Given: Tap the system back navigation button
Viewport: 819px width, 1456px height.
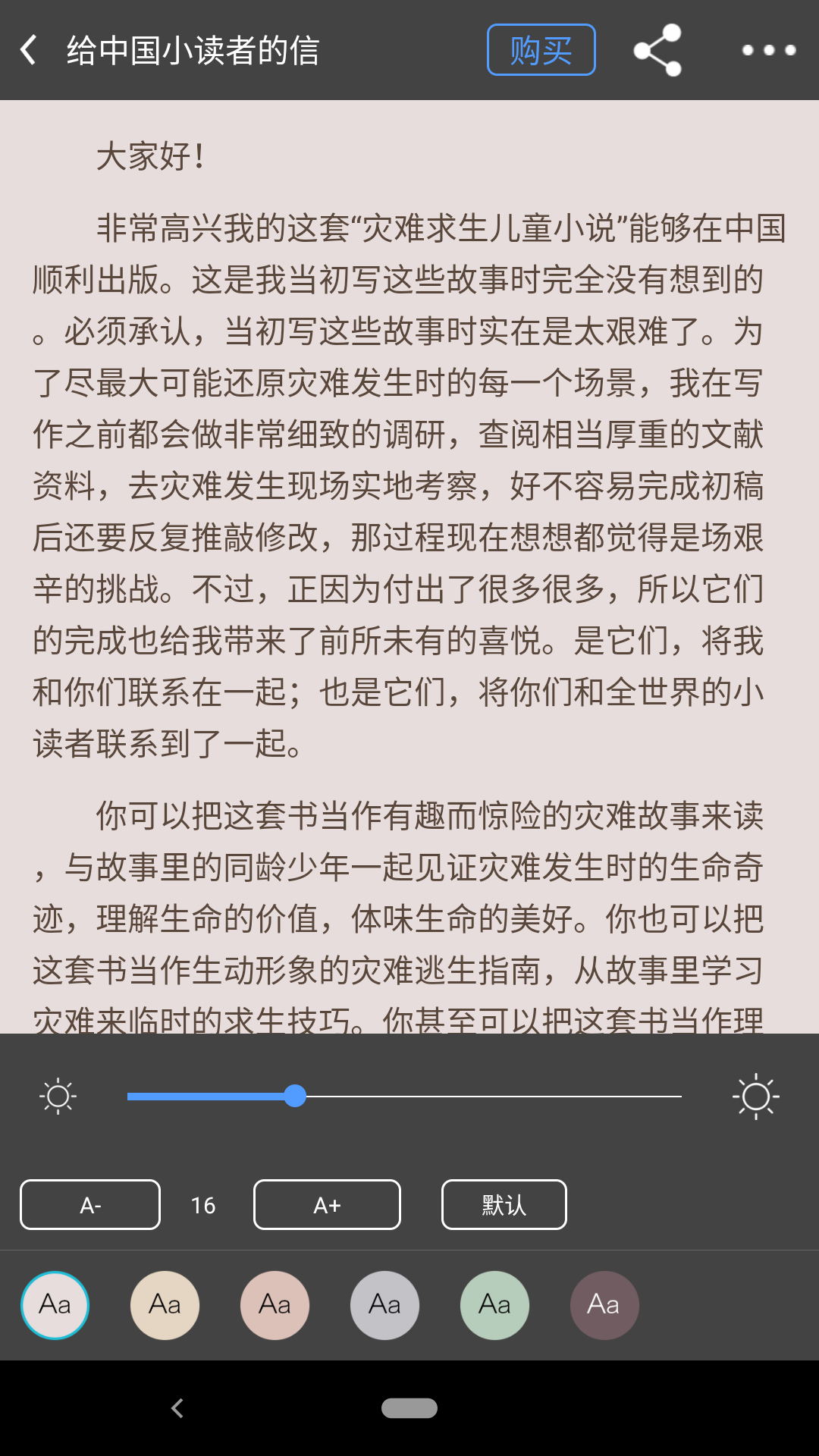Looking at the screenshot, I should tap(177, 1408).
